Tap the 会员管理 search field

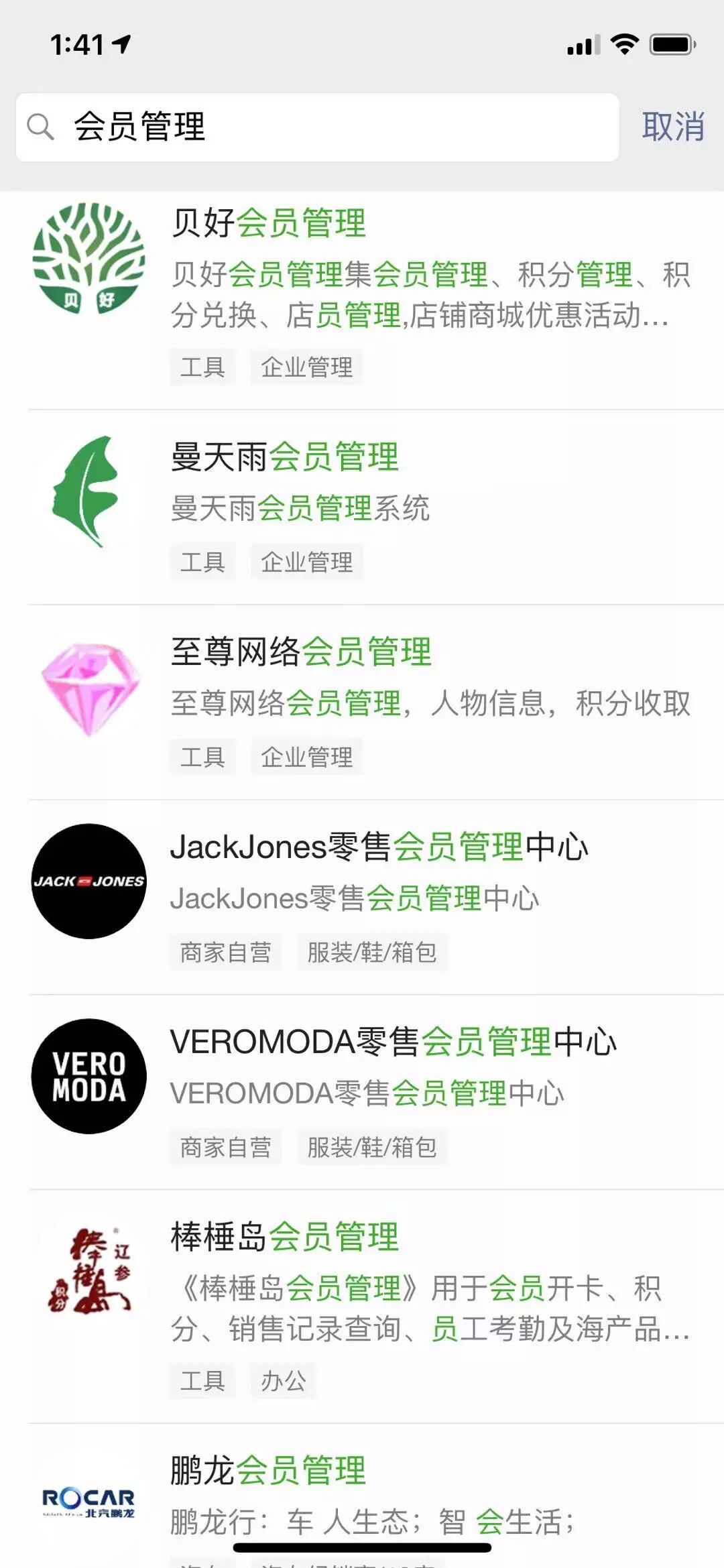[315, 127]
